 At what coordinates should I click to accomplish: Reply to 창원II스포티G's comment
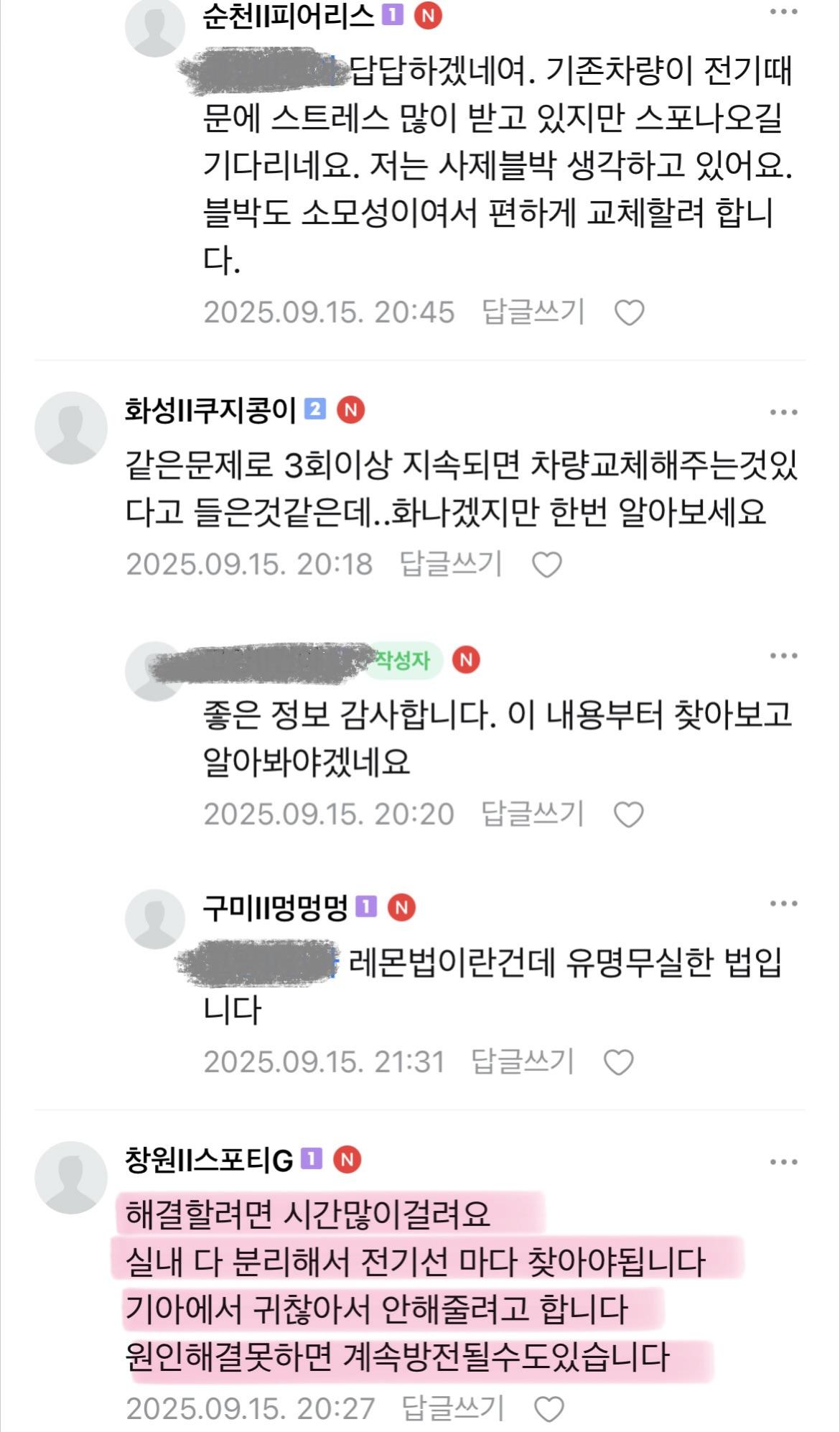[452, 1409]
